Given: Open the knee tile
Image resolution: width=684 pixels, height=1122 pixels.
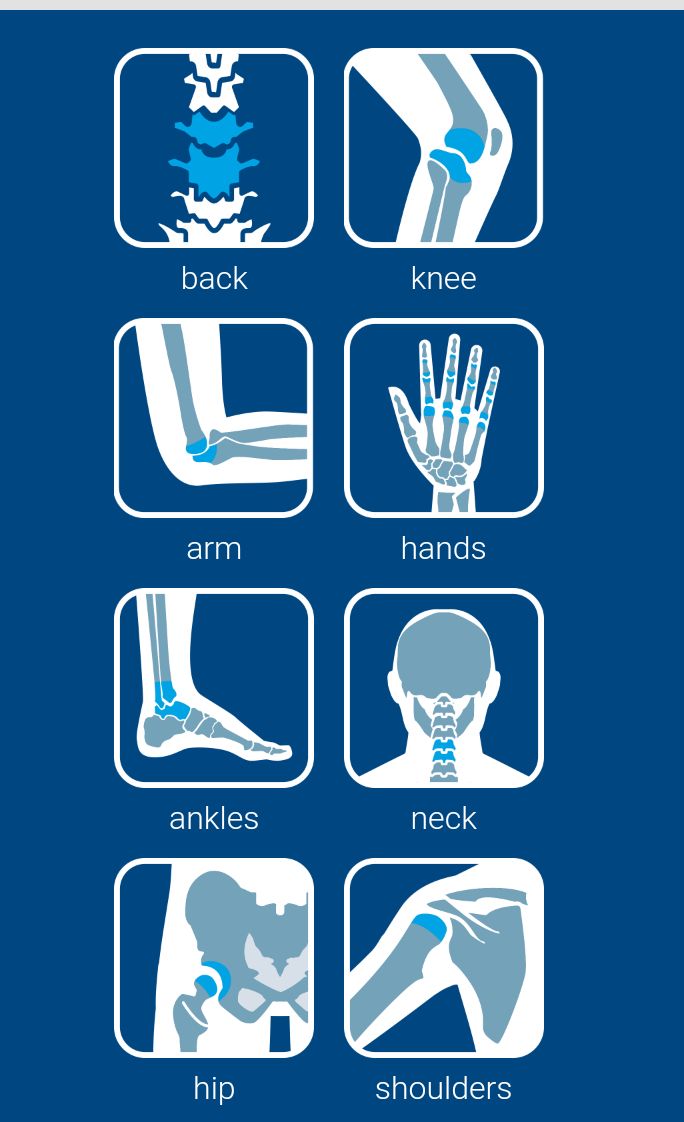Looking at the screenshot, I should click(x=443, y=148).
